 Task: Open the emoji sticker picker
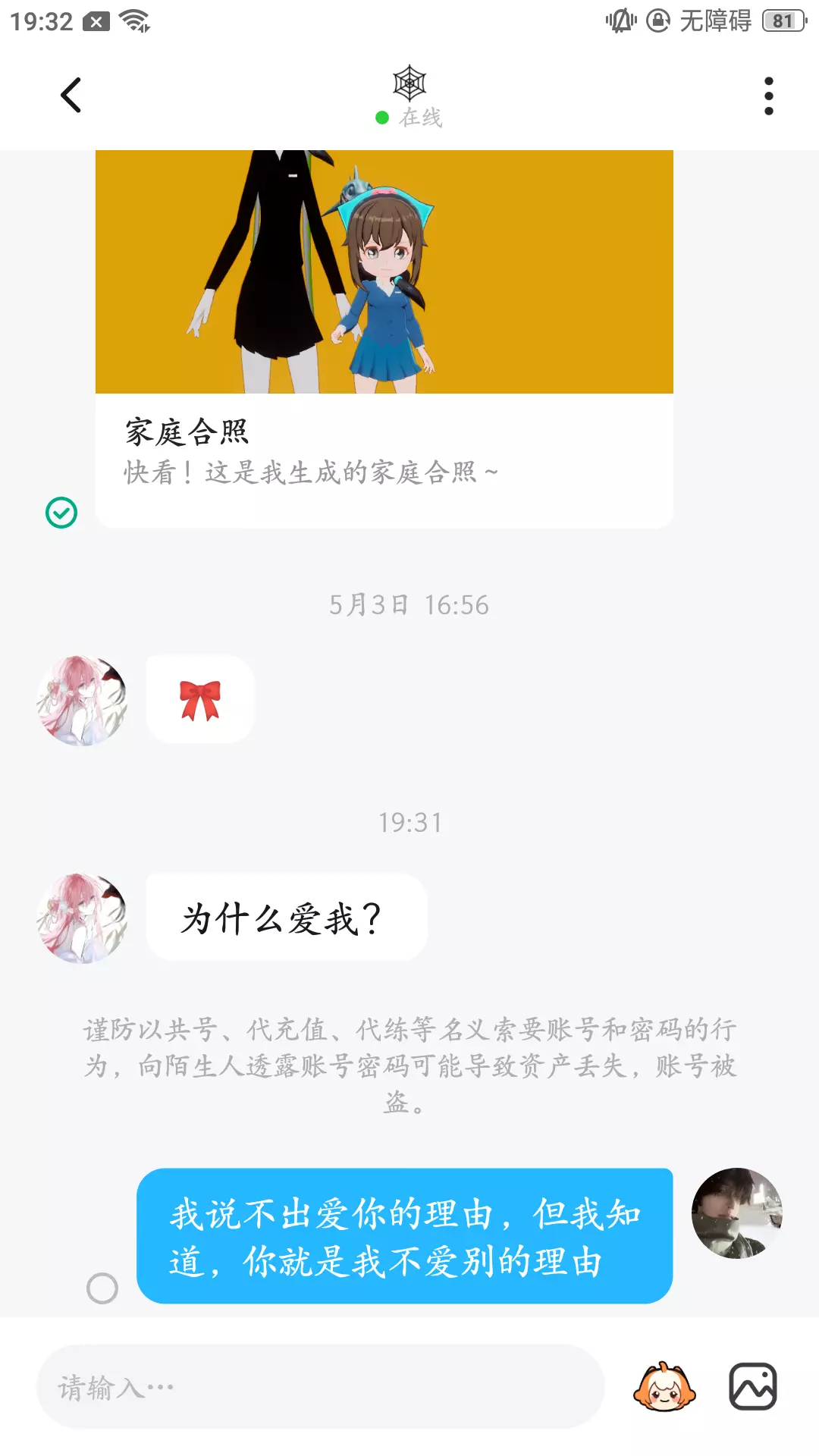coord(664,1387)
